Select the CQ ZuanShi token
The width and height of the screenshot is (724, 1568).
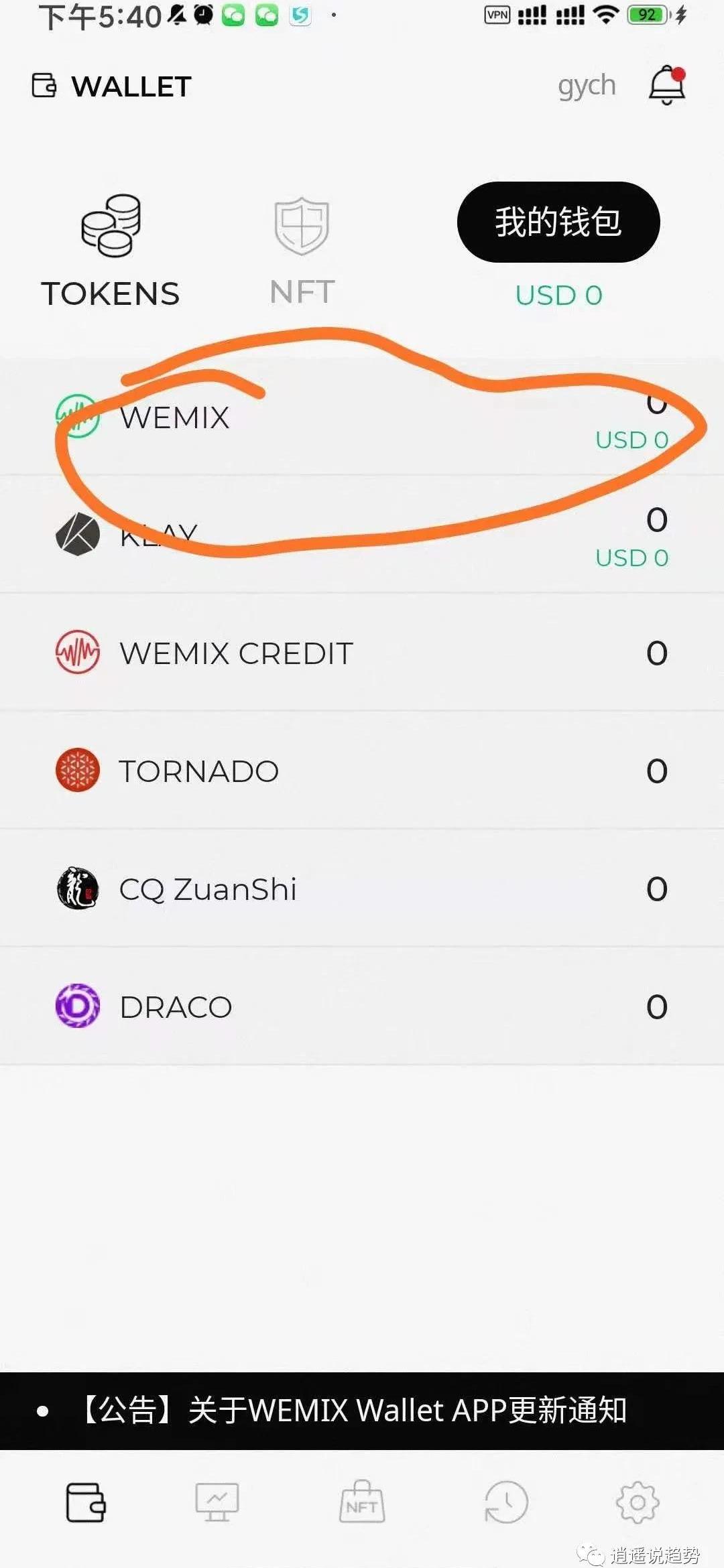(x=362, y=889)
